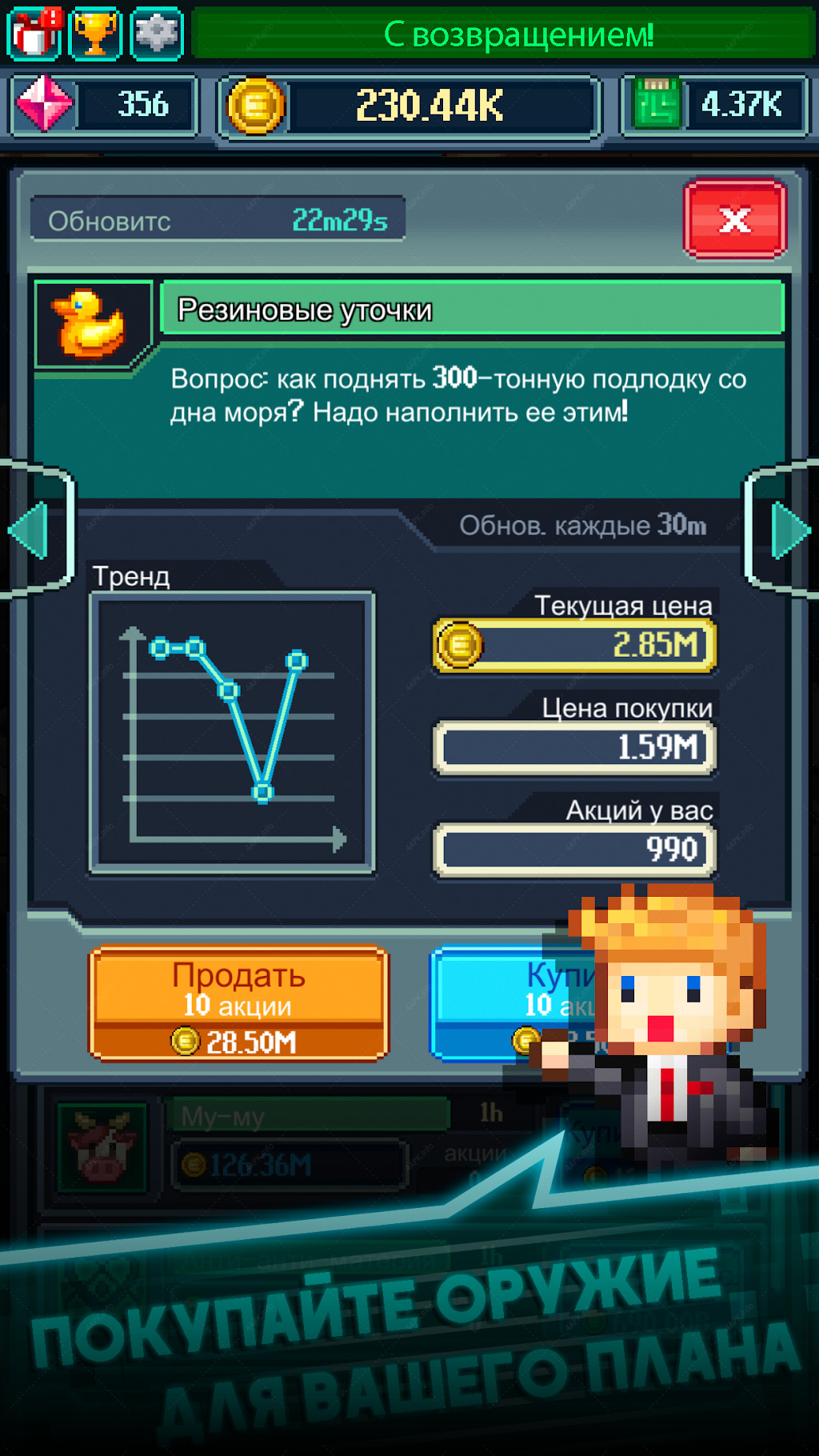
Task: Go to previous stock with left arrow
Action: [x=30, y=530]
